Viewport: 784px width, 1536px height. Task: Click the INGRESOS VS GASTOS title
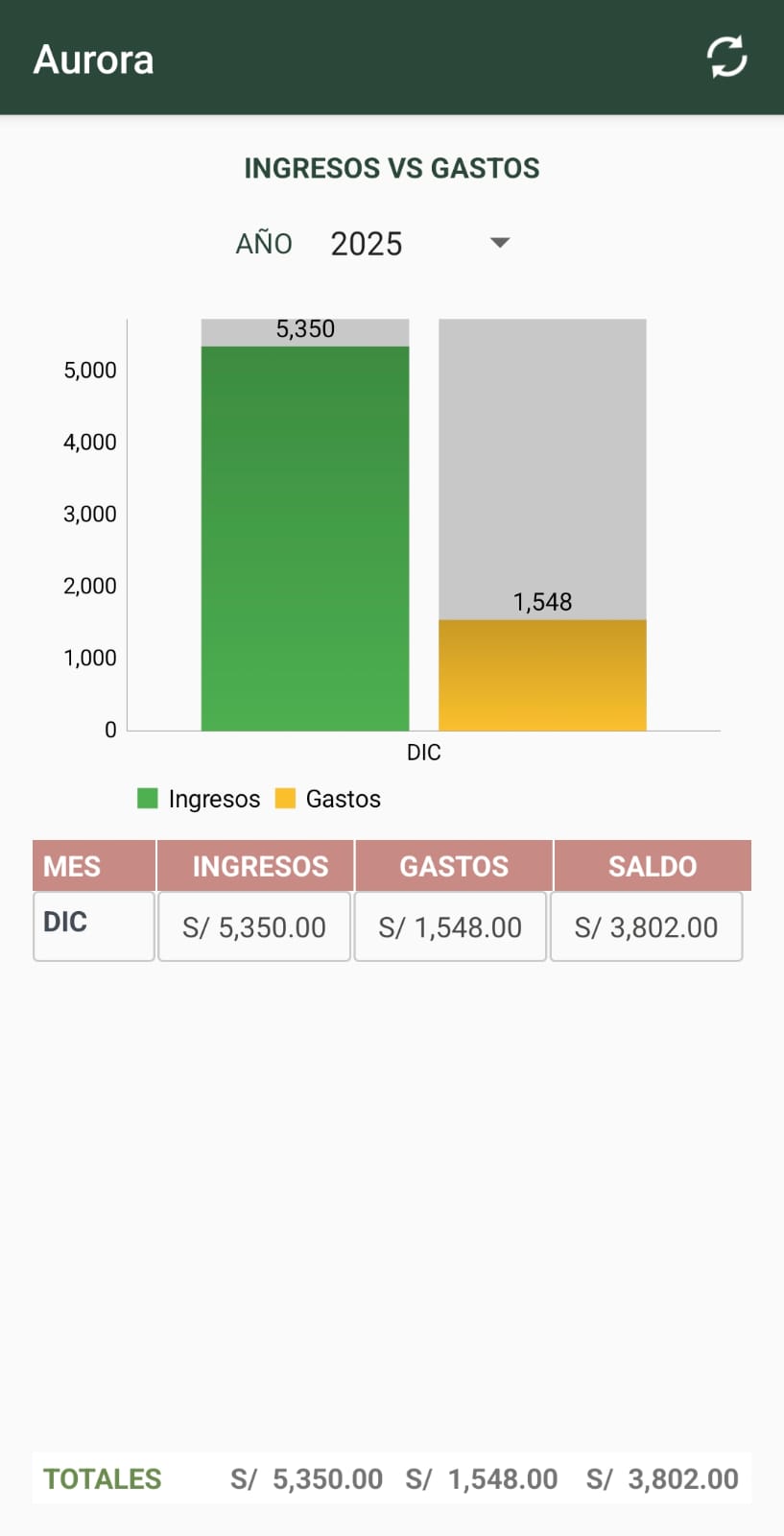(x=392, y=168)
